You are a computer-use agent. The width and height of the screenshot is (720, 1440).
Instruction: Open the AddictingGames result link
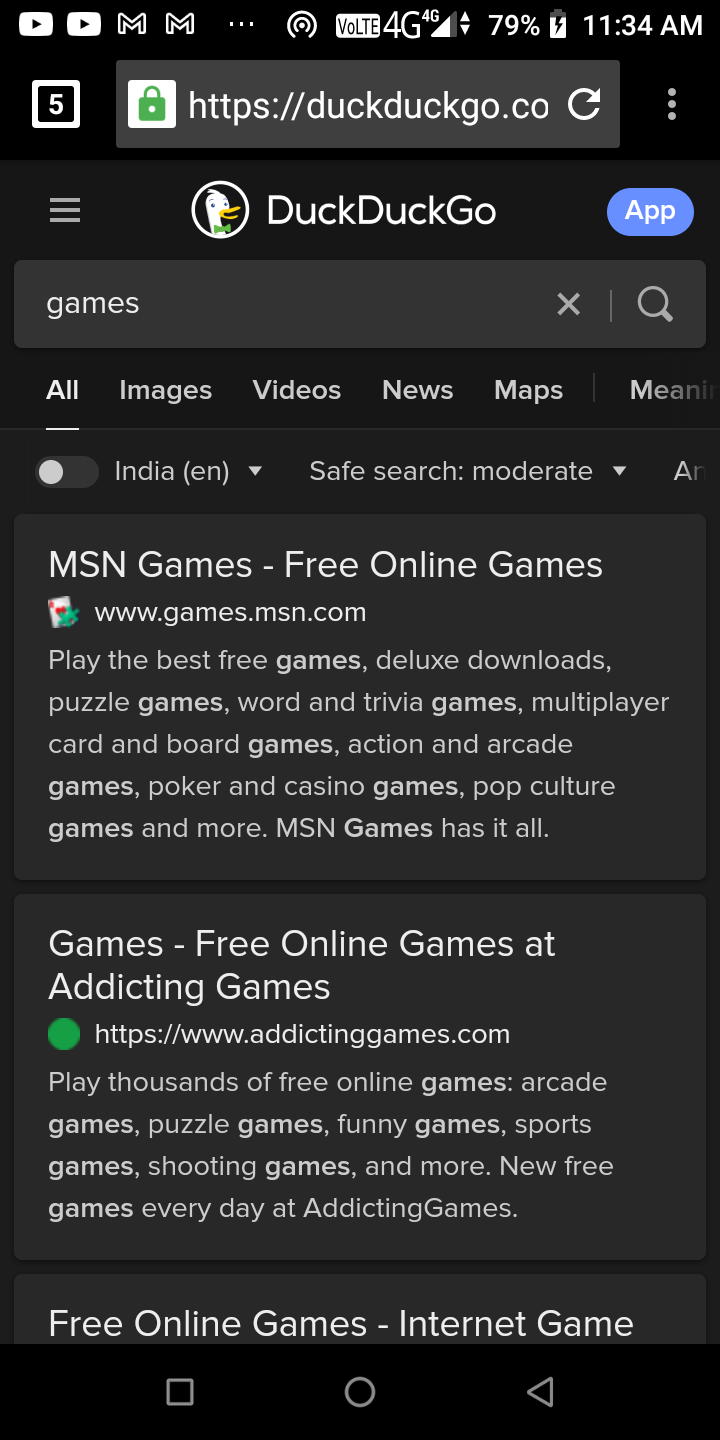pyautogui.click(x=300, y=964)
